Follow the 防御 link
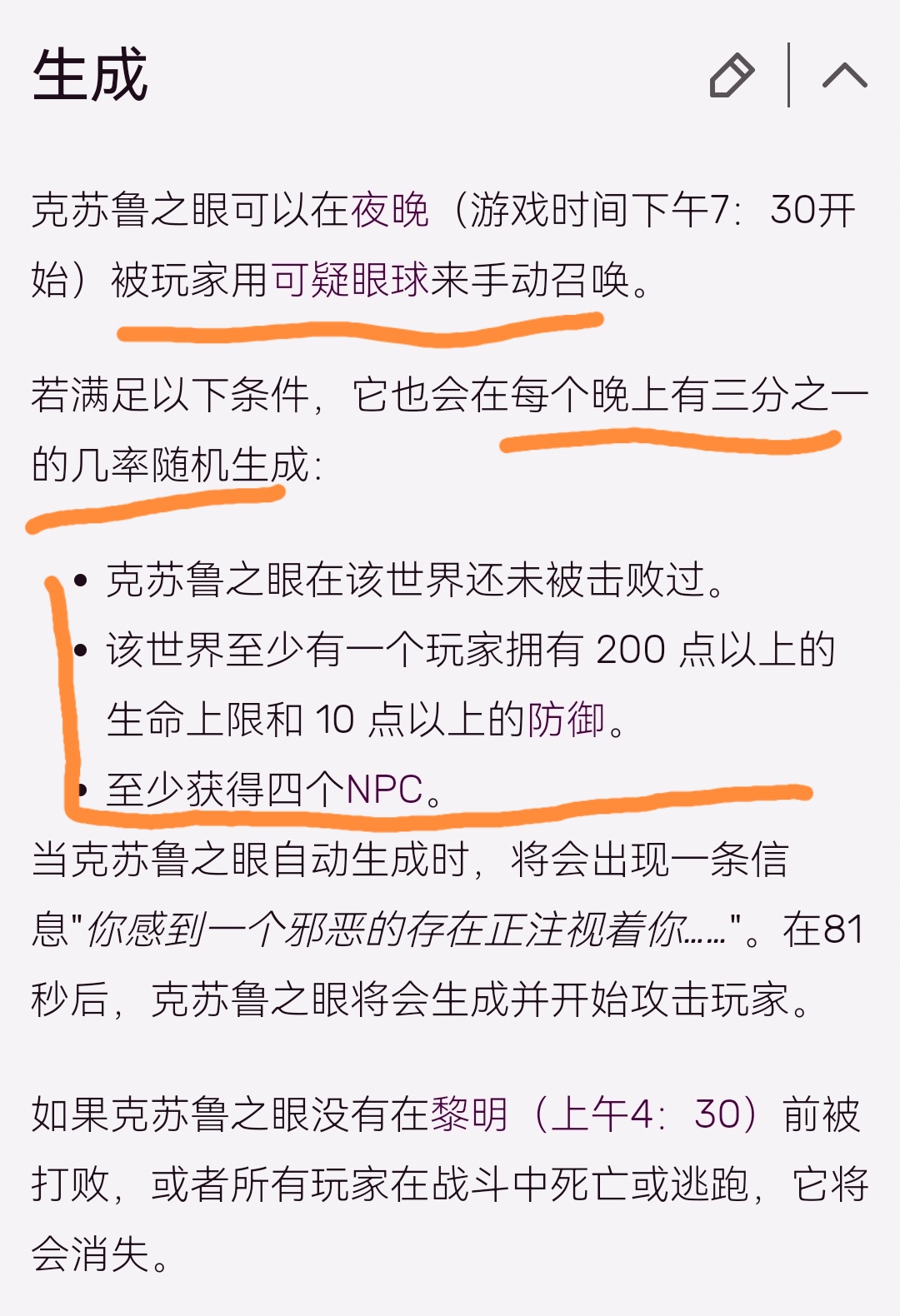 (x=566, y=720)
